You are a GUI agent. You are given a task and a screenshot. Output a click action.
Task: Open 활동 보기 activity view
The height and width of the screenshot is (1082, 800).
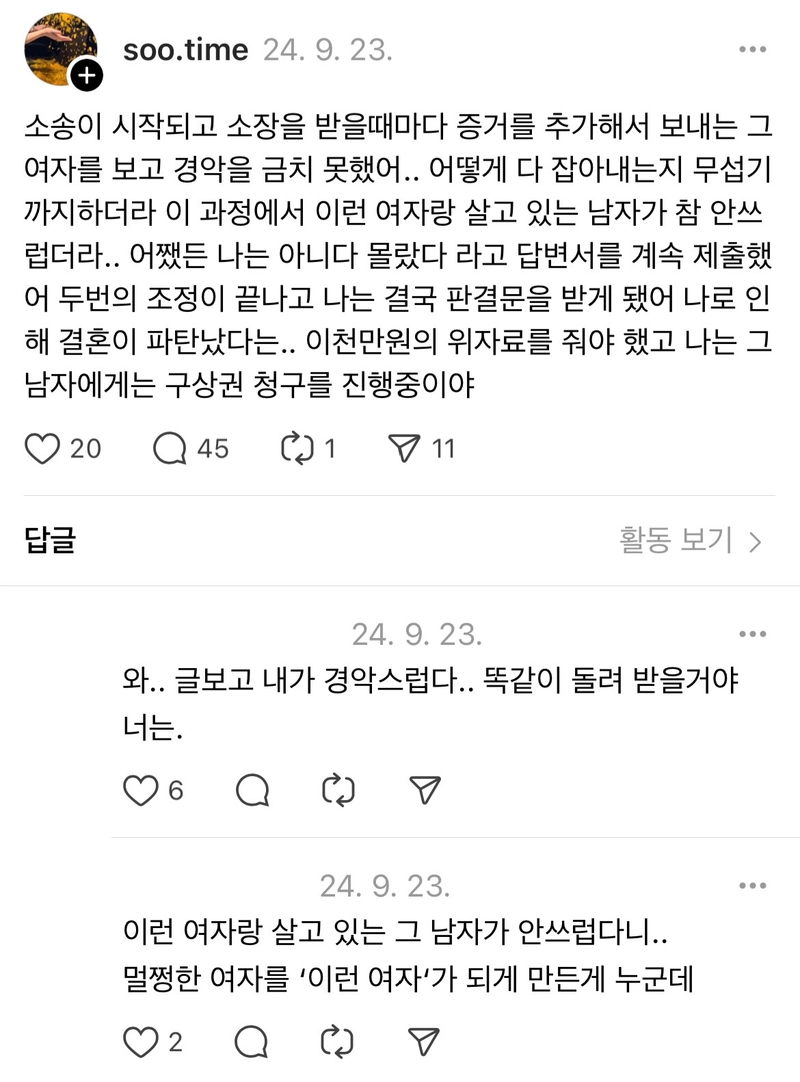pos(690,541)
